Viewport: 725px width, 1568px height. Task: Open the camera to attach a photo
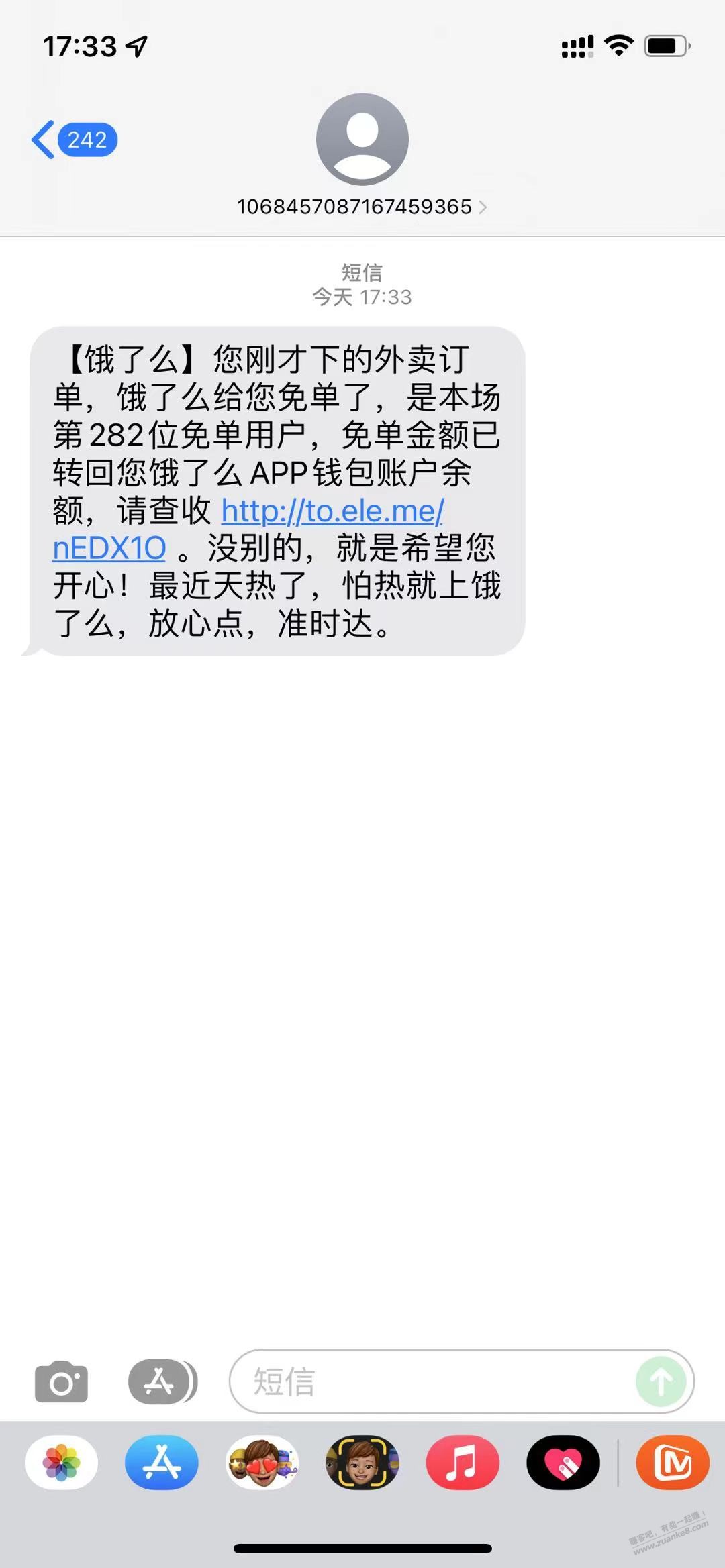tap(61, 1382)
